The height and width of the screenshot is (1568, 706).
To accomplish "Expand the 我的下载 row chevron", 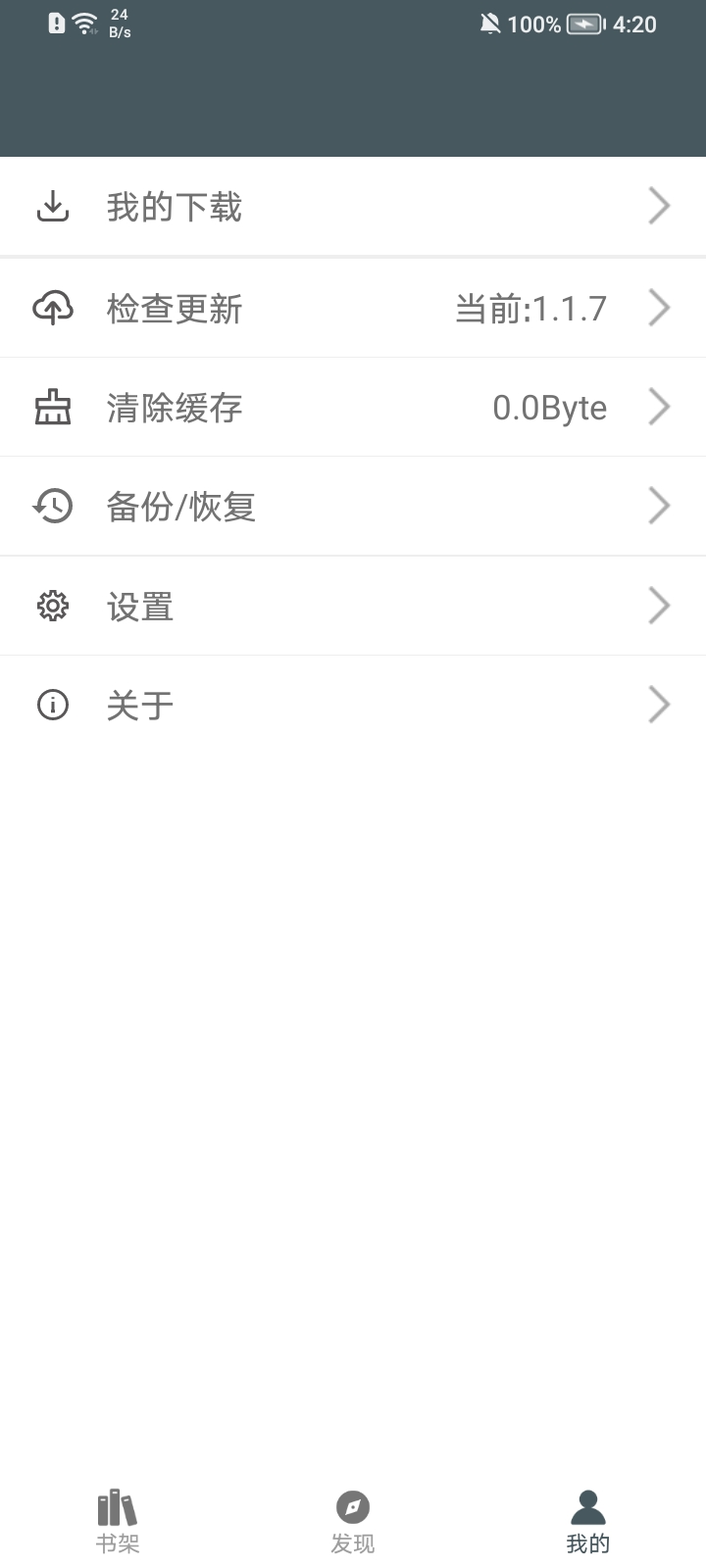I will coord(658,206).
